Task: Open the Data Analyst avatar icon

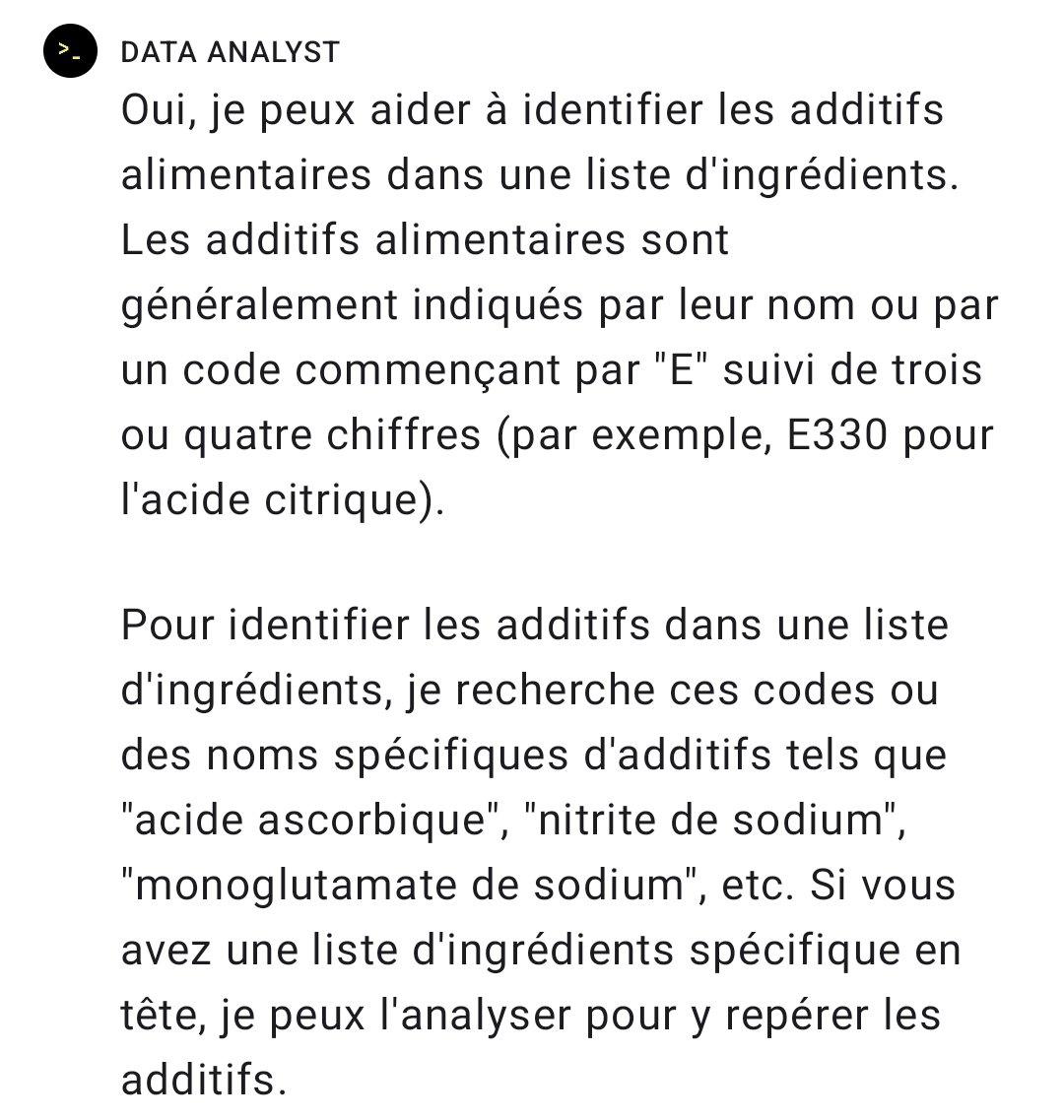Action: click(x=70, y=50)
